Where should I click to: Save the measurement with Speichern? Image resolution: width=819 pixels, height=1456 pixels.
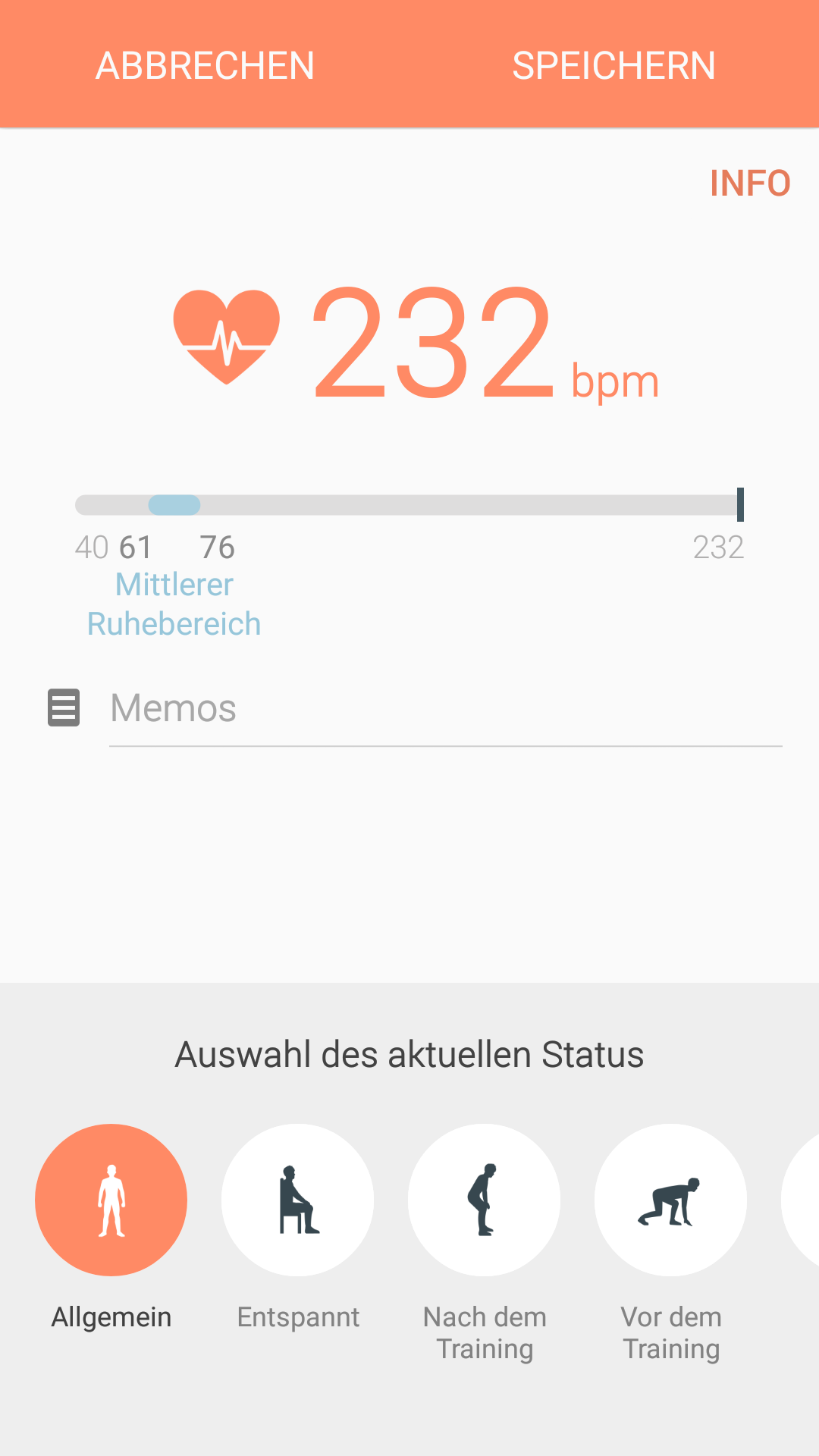click(613, 65)
